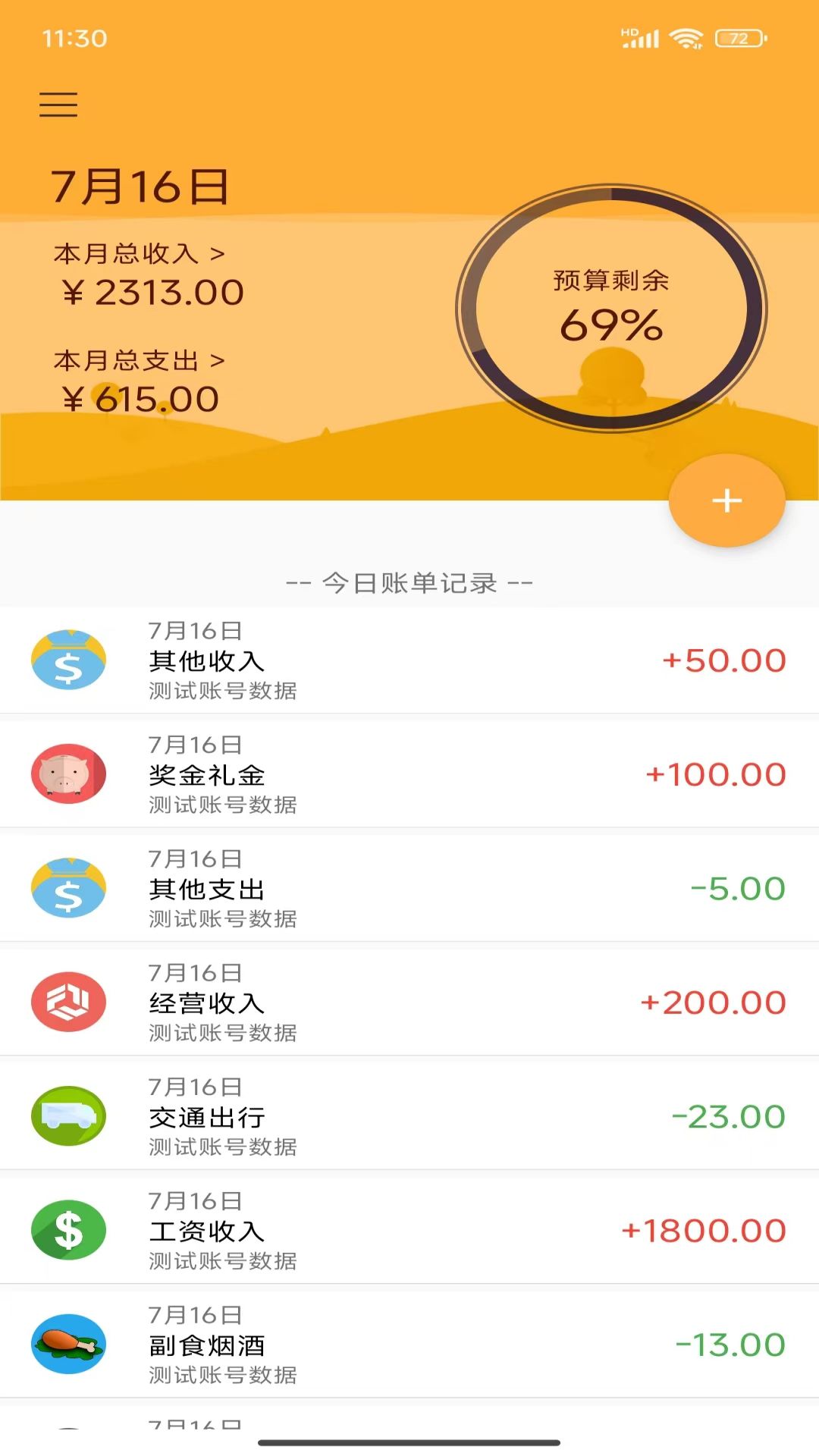The height and width of the screenshot is (1456, 819).
Task: Open the 其他收入 +50.00 record
Action: tap(409, 661)
